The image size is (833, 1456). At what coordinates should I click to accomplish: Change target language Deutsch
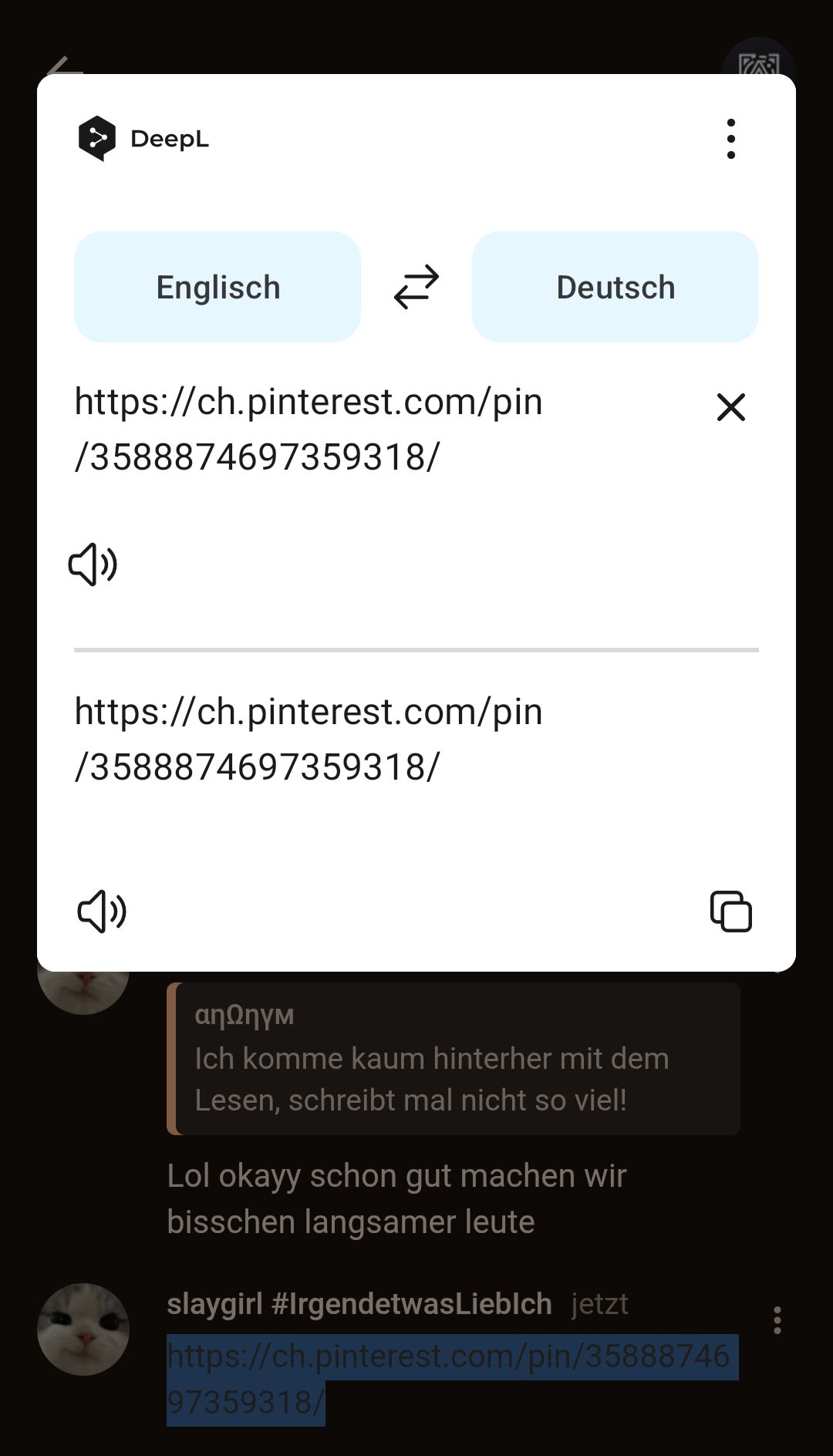(x=615, y=287)
